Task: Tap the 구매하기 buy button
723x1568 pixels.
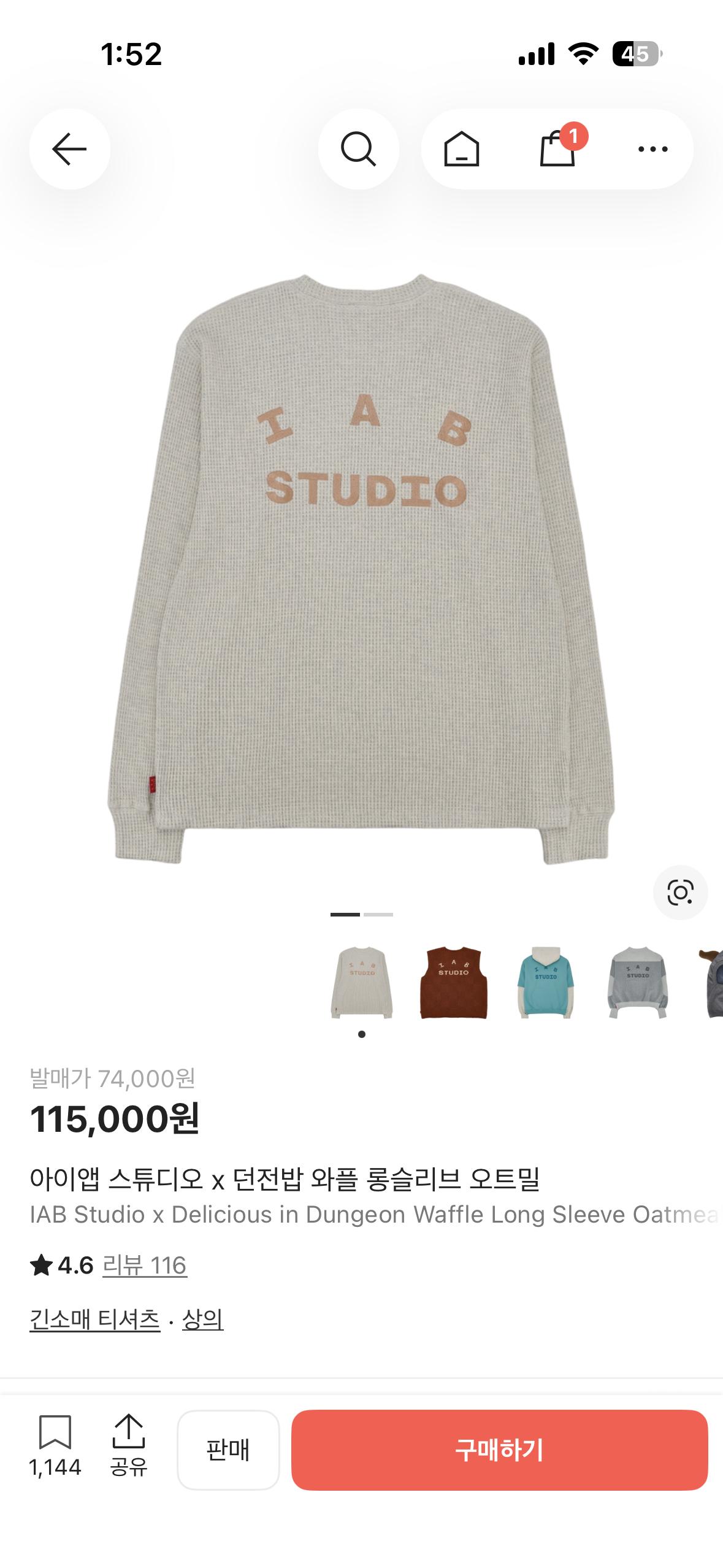Action: coord(499,1450)
